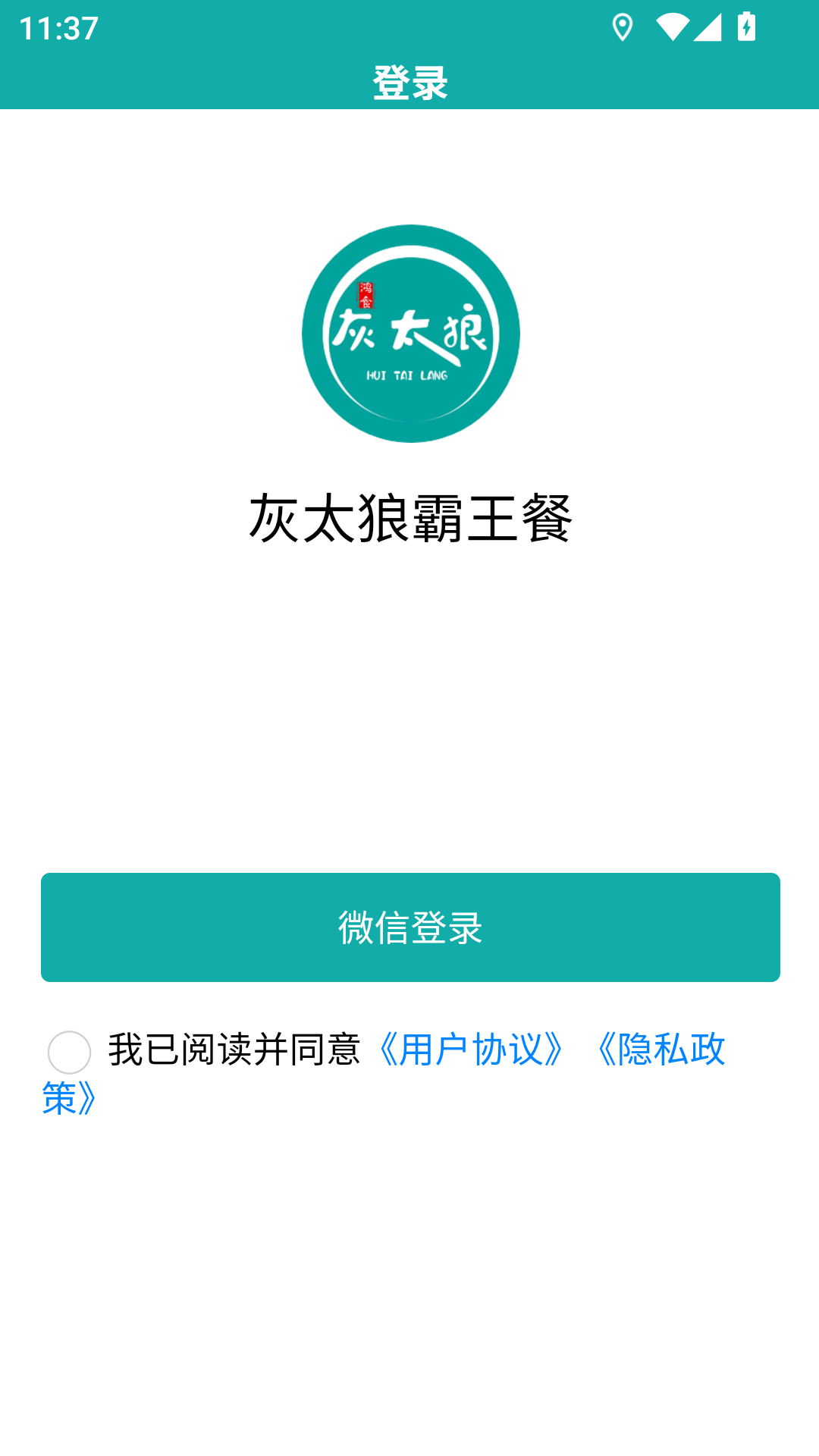Tap the Wi-Fi icon in status bar

coord(672,27)
